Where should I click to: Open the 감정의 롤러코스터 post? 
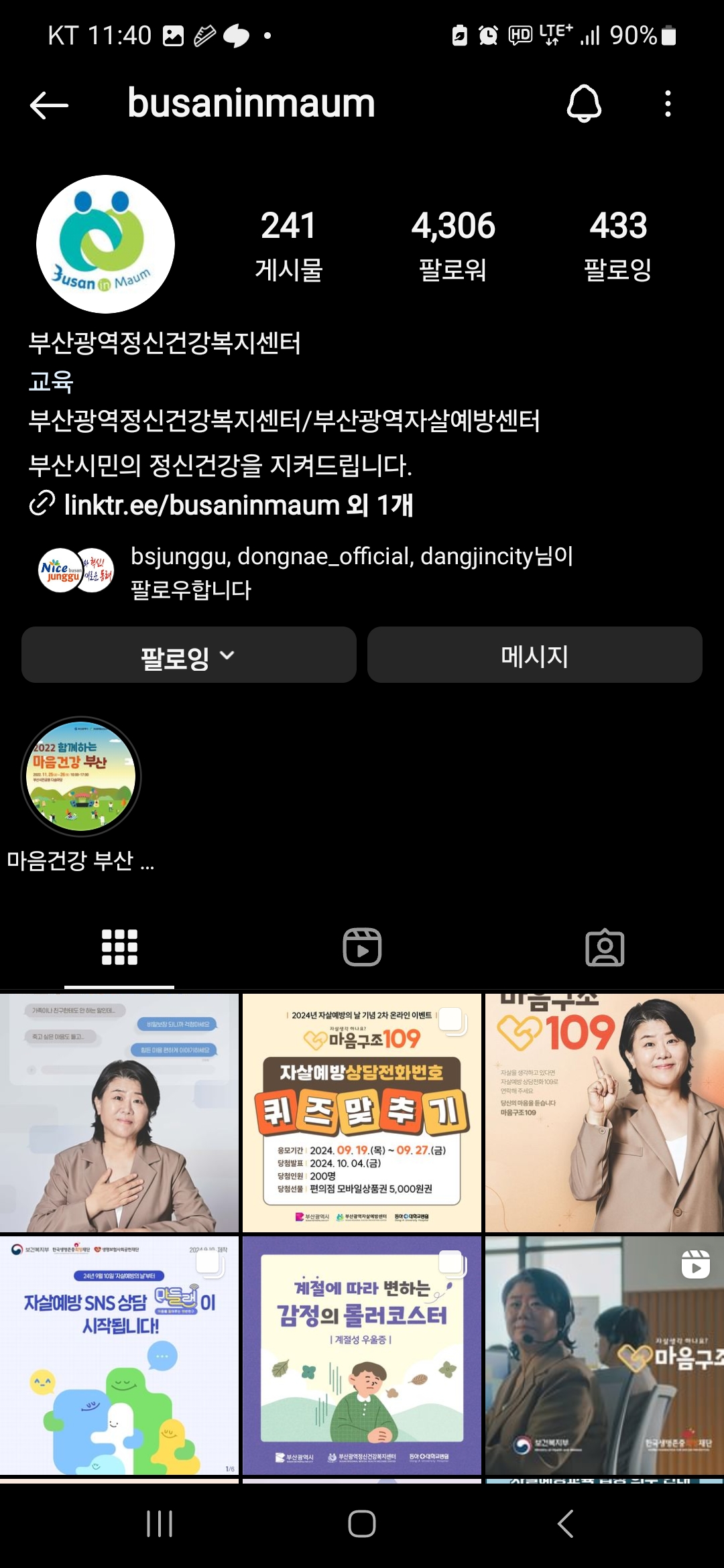361,1355
